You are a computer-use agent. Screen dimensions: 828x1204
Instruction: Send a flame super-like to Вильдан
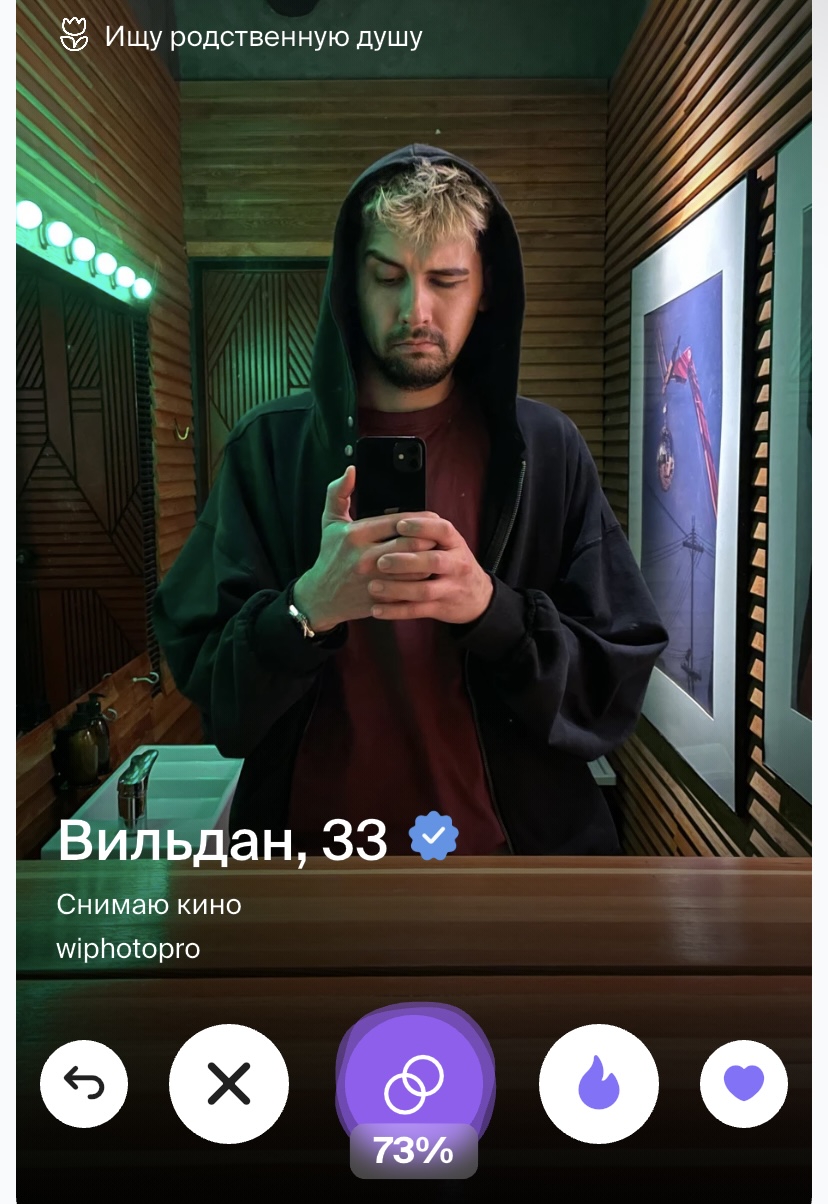[598, 1084]
